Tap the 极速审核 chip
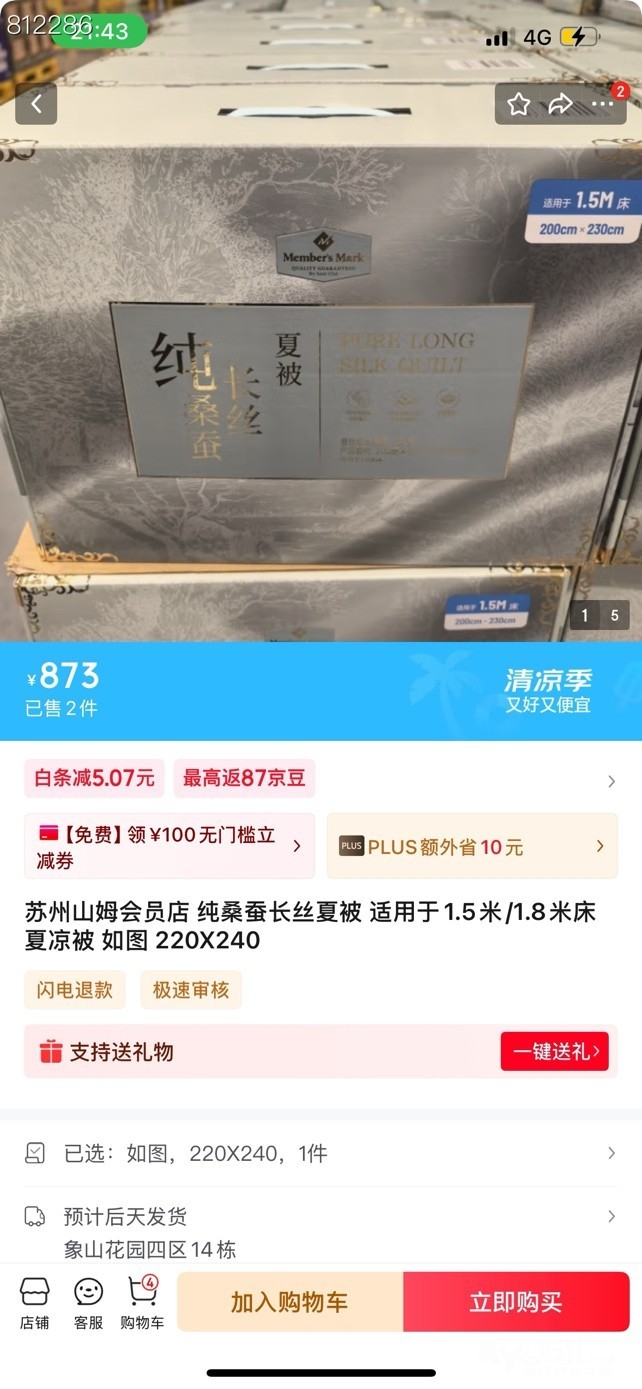This screenshot has height=1389, width=642. click(191, 990)
